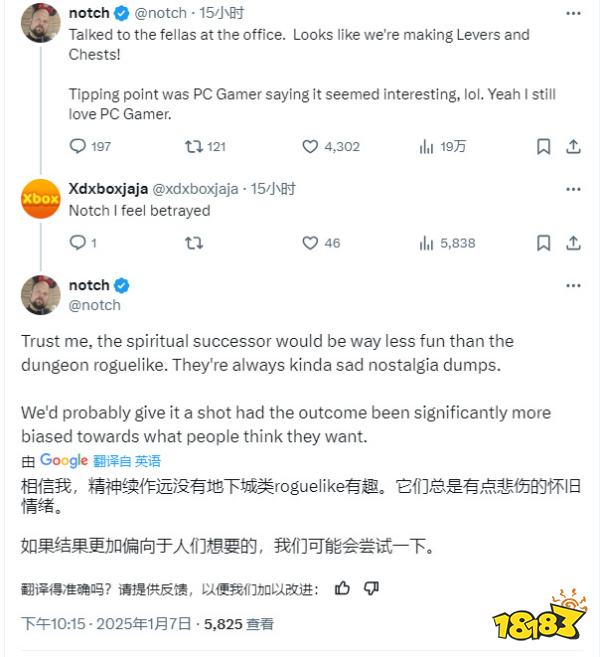The width and height of the screenshot is (600, 657).
Task: Open the @notch handle in main tweet
Action: [95, 305]
